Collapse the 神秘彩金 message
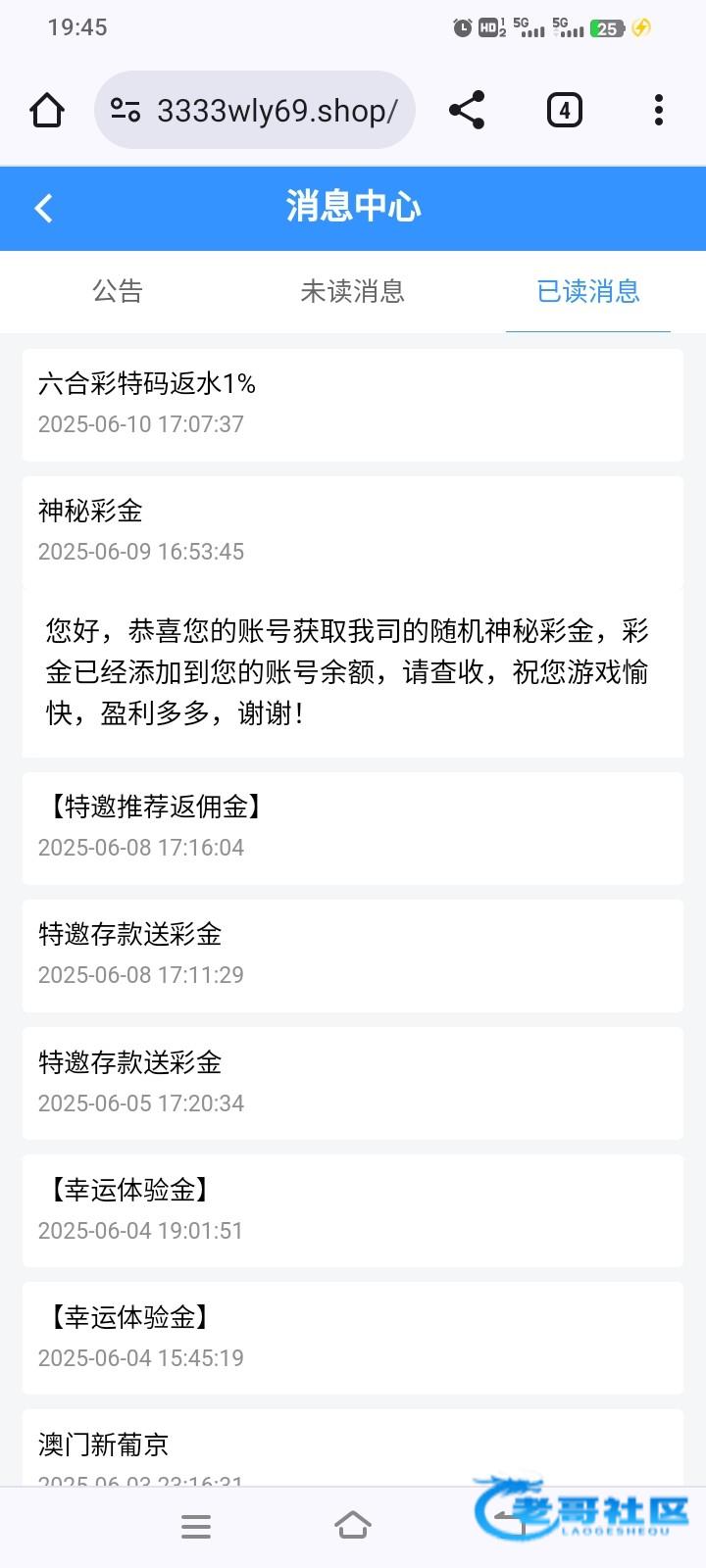This screenshot has width=706, height=1568. point(353,532)
